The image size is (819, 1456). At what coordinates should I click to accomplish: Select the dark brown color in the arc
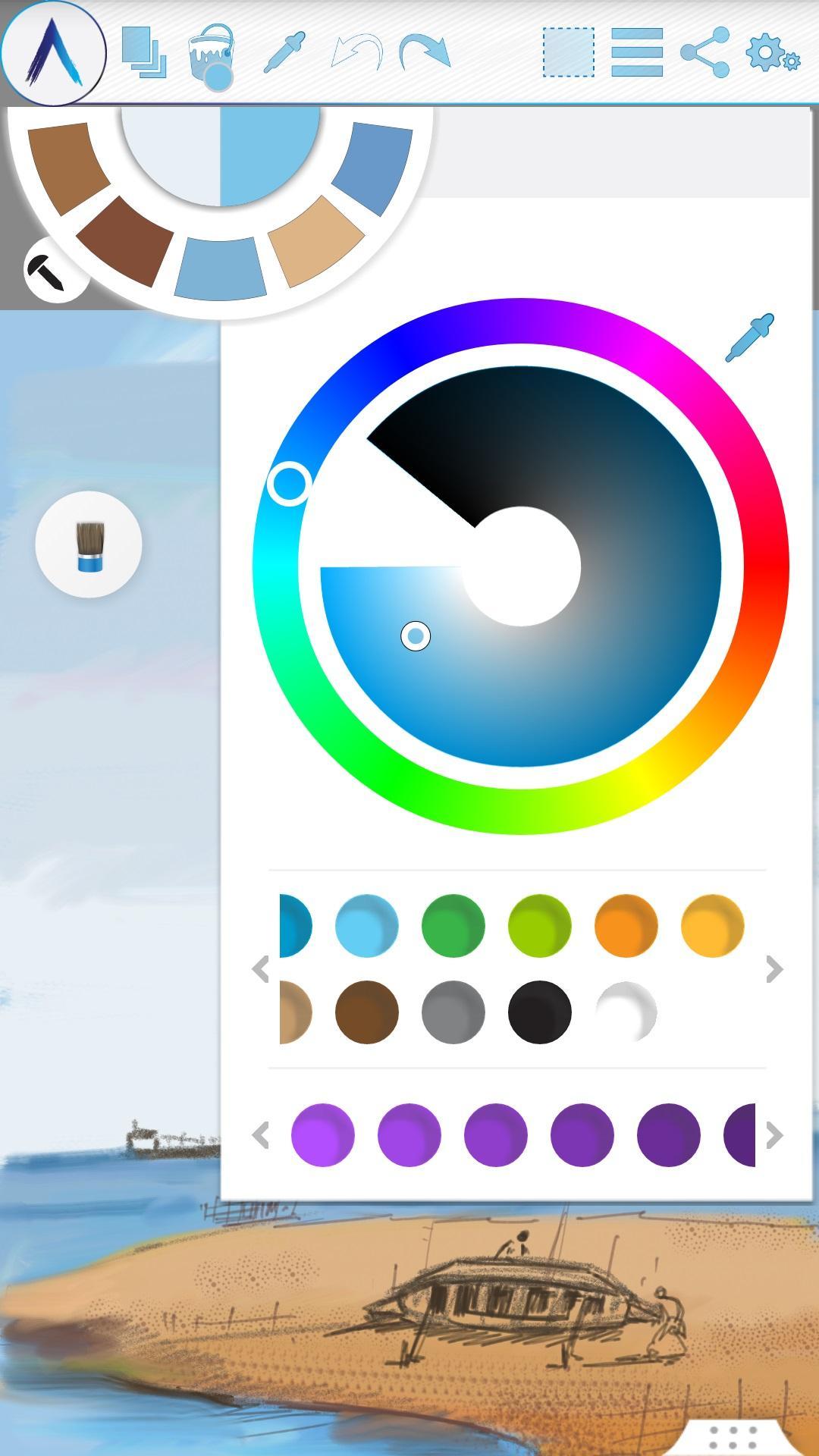point(125,239)
